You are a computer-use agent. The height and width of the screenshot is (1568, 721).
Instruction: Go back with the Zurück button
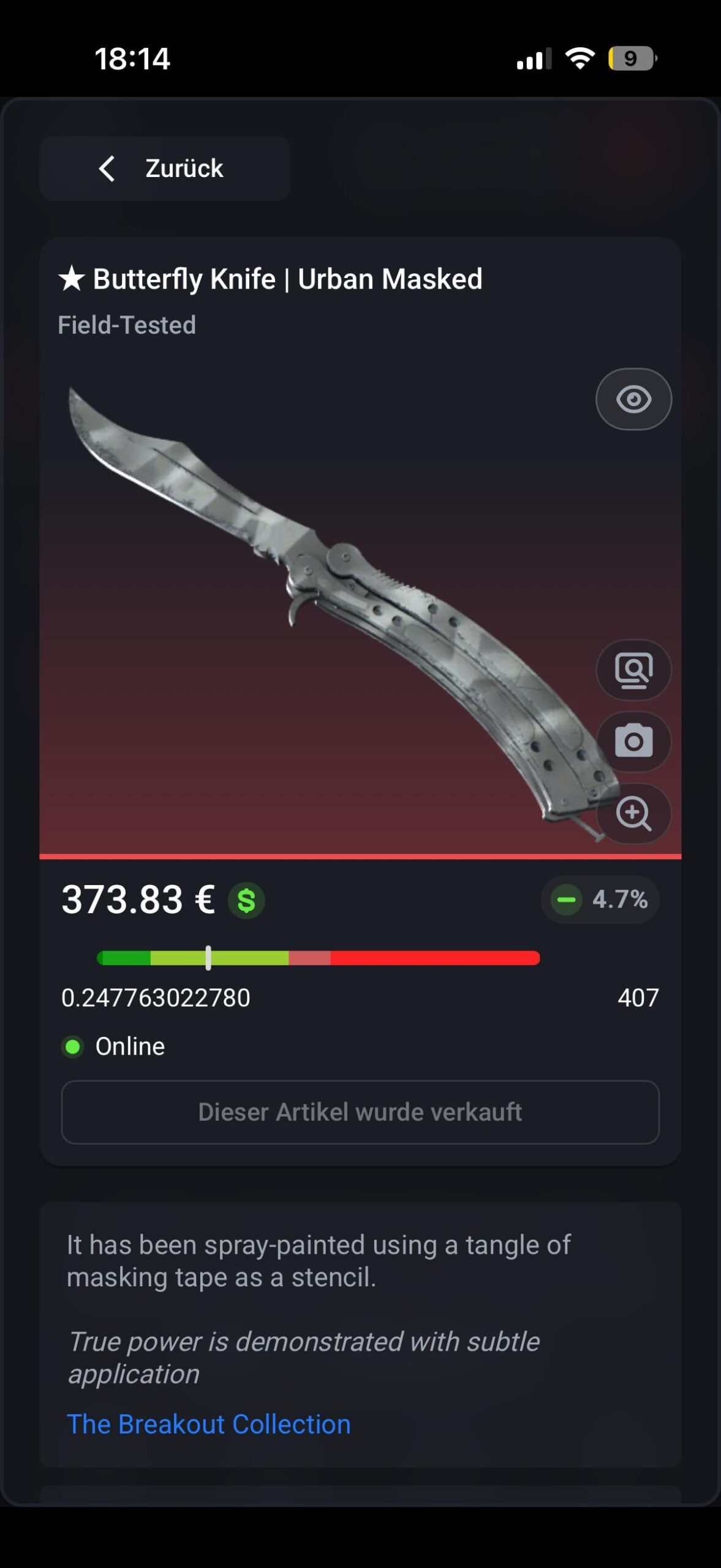(x=164, y=168)
